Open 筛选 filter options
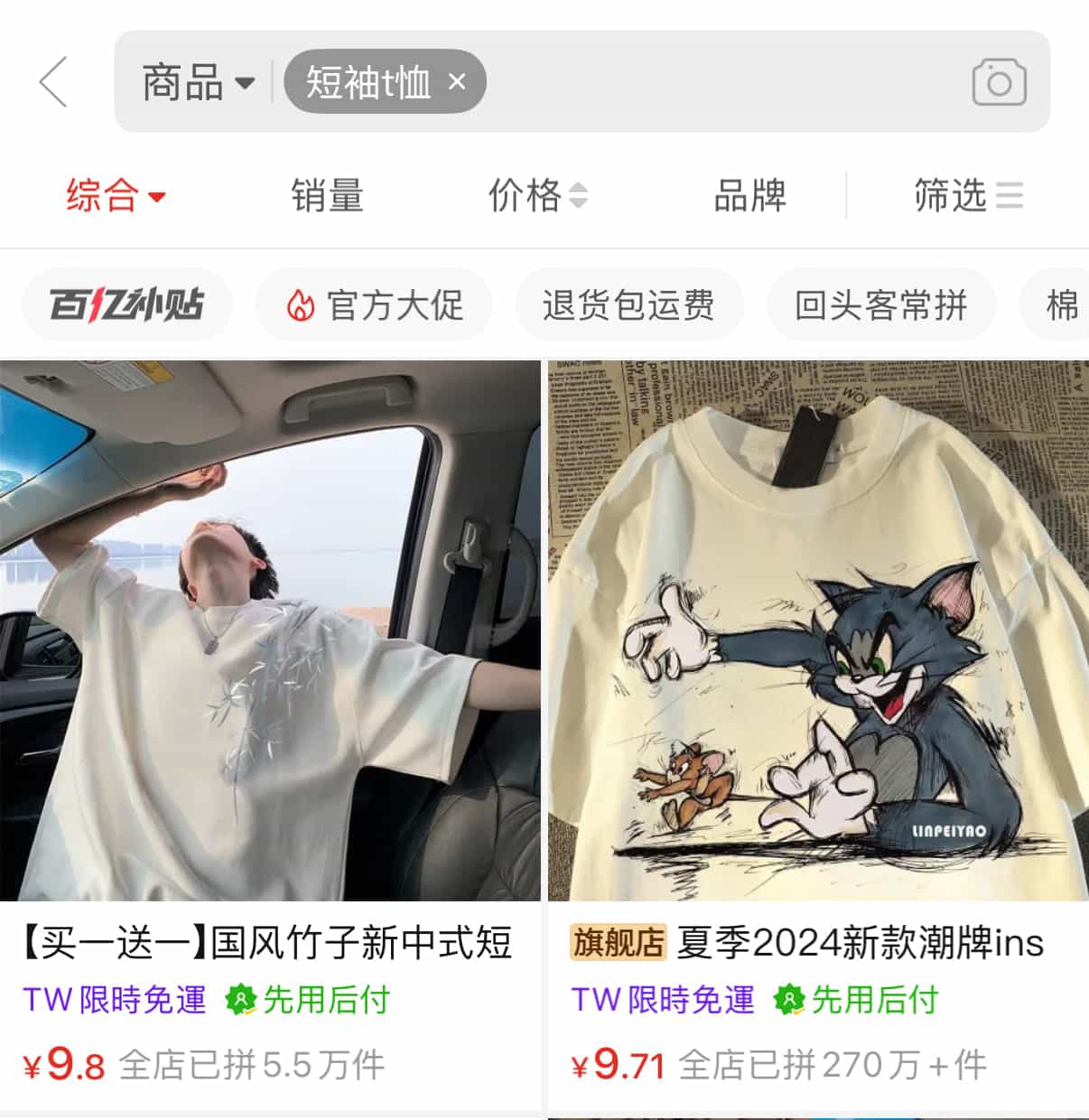 pyautogui.click(x=967, y=195)
